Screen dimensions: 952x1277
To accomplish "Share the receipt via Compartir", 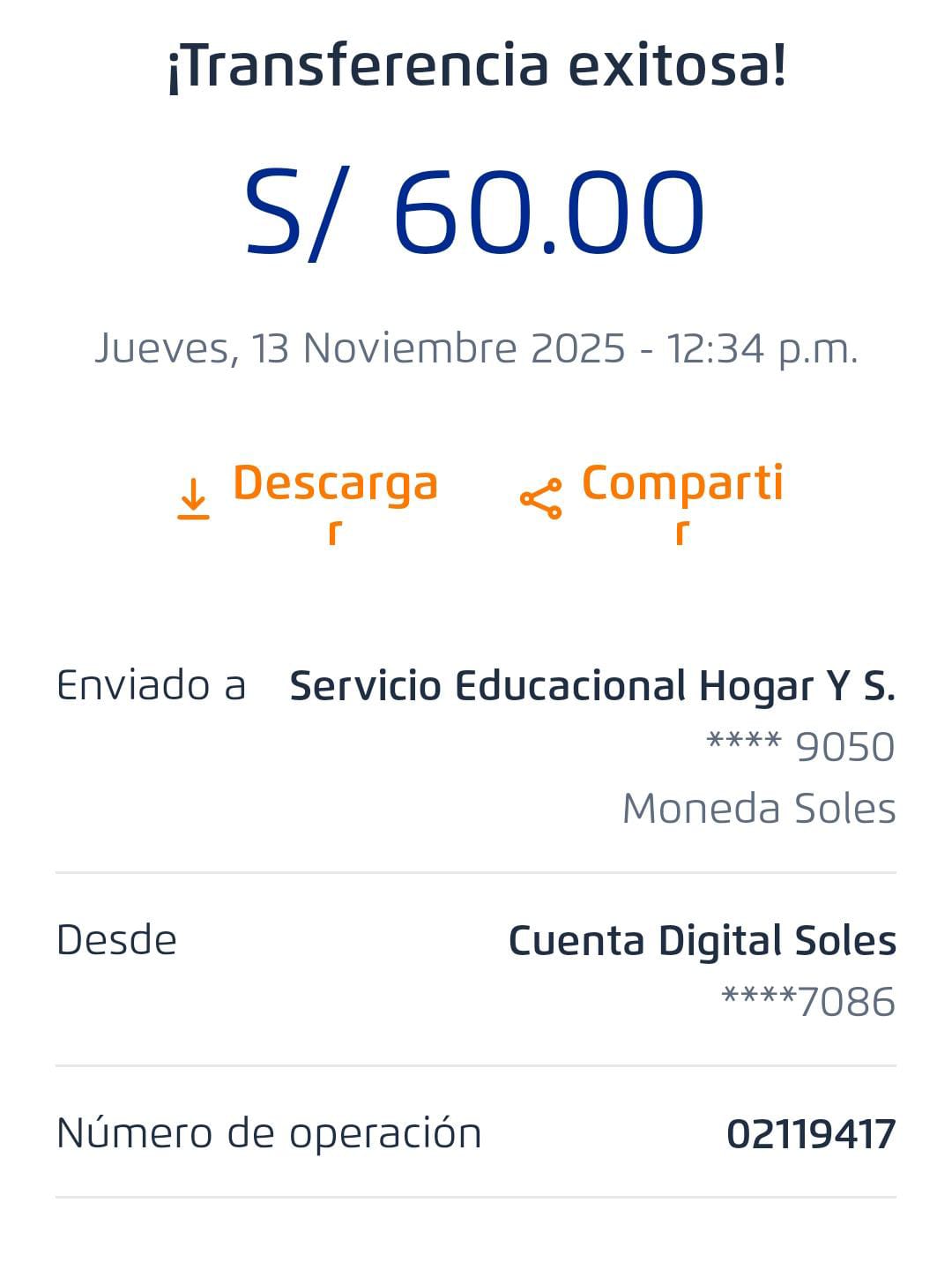I will 653,500.
